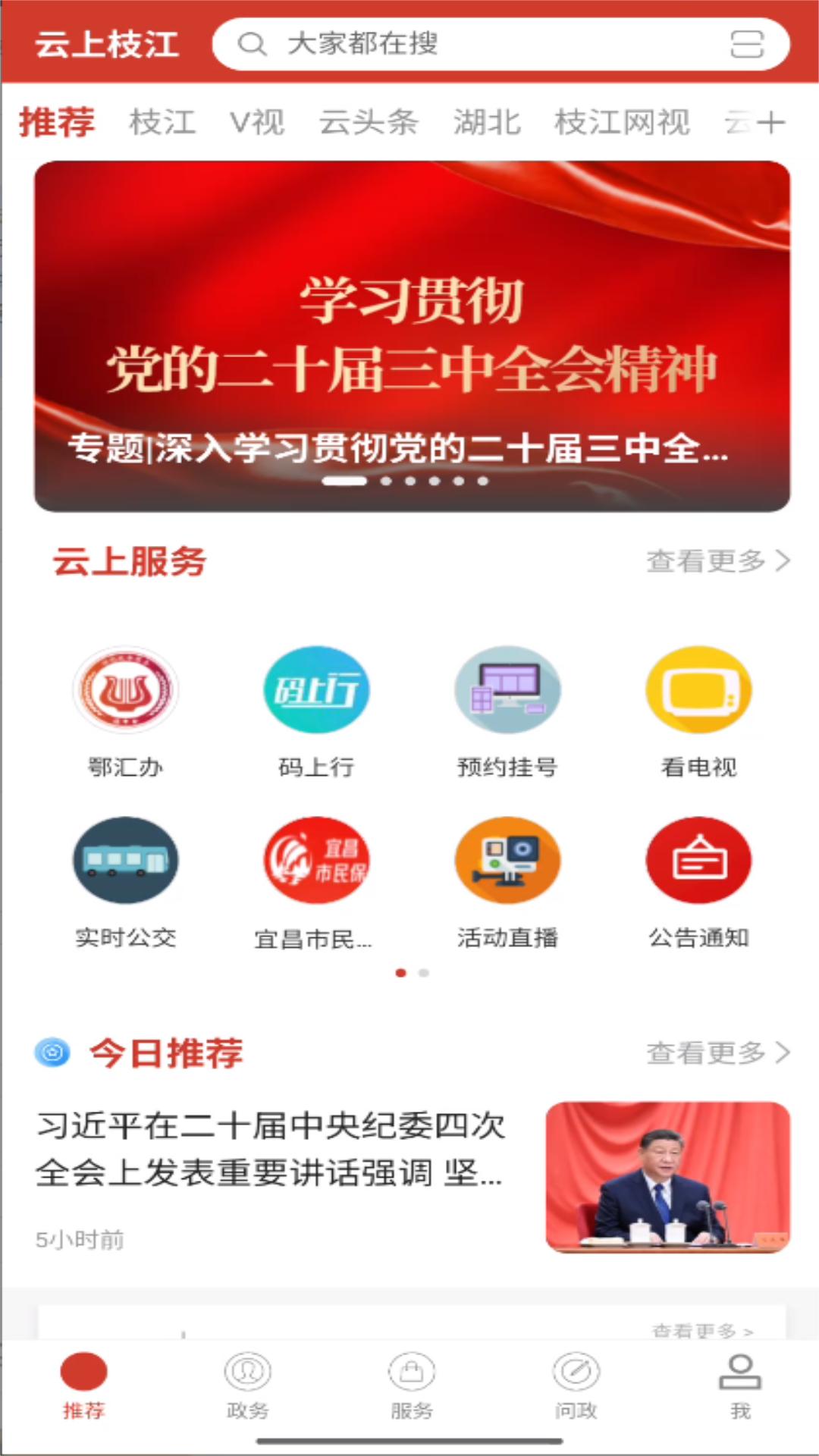Viewport: 819px width, 1456px height.
Task: Tap the 看电视 TV icon
Action: point(698,692)
